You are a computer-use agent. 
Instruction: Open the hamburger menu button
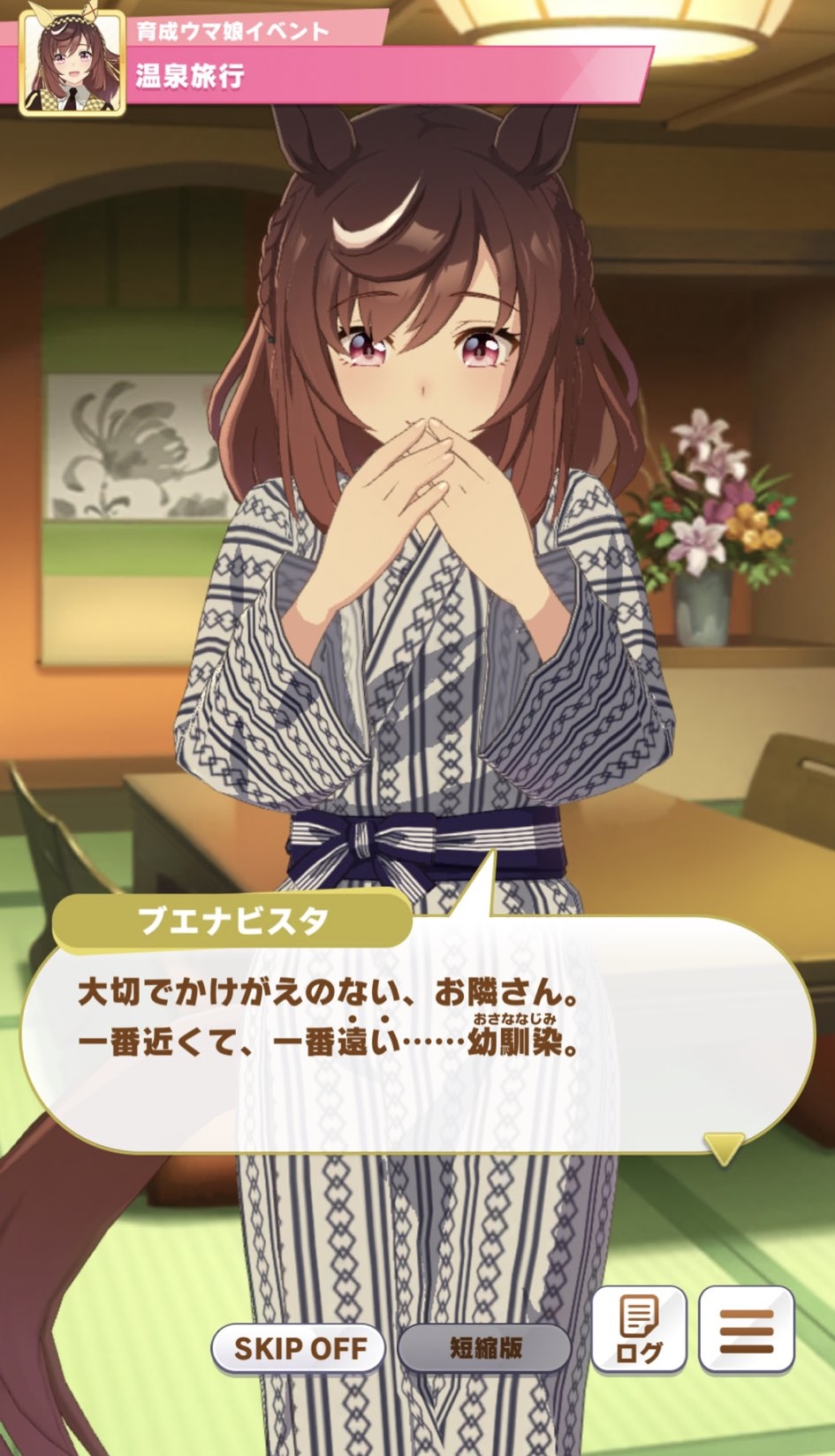(x=747, y=1328)
